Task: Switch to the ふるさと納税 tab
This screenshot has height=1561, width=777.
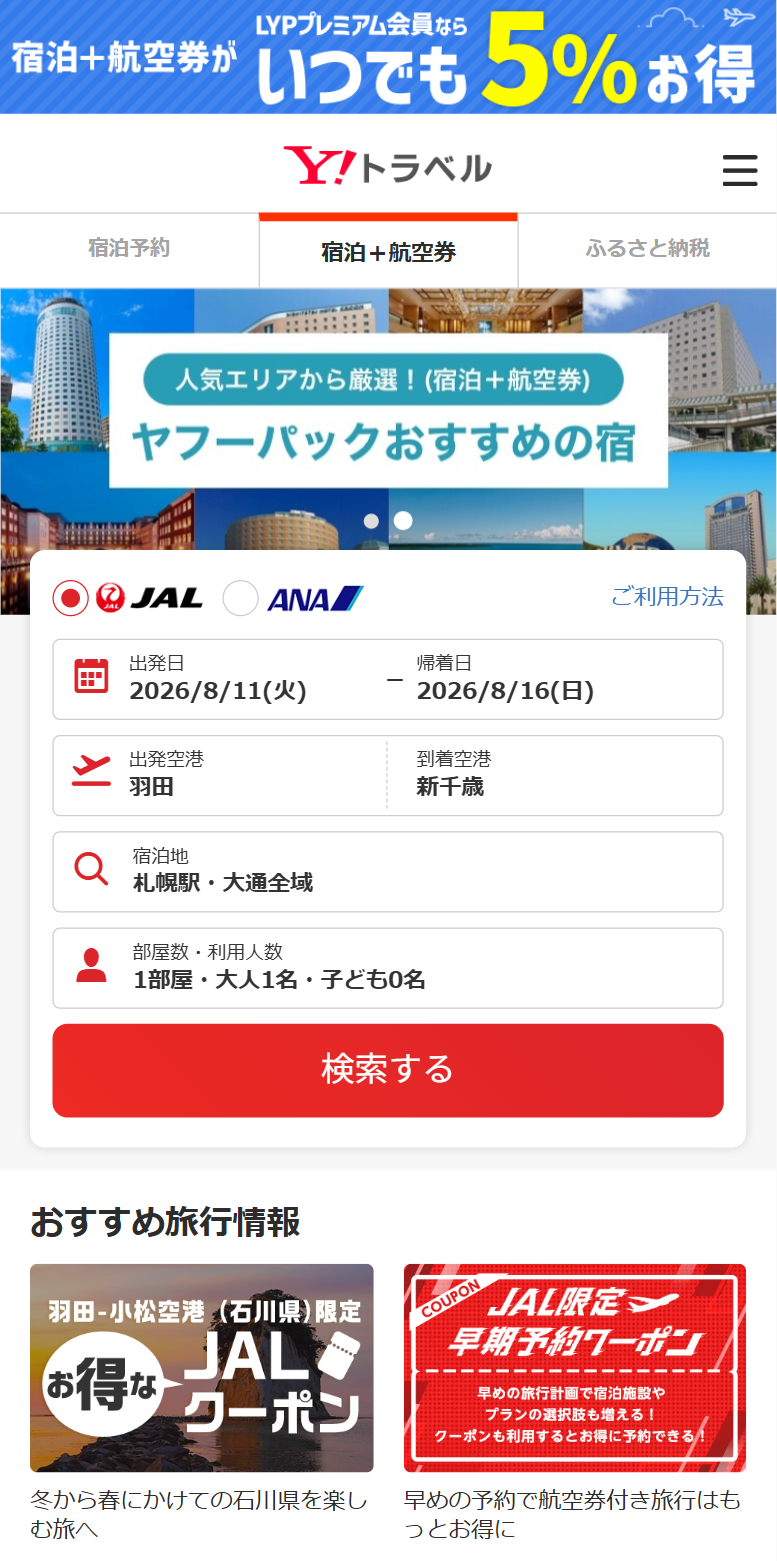Action: pyautogui.click(x=647, y=248)
